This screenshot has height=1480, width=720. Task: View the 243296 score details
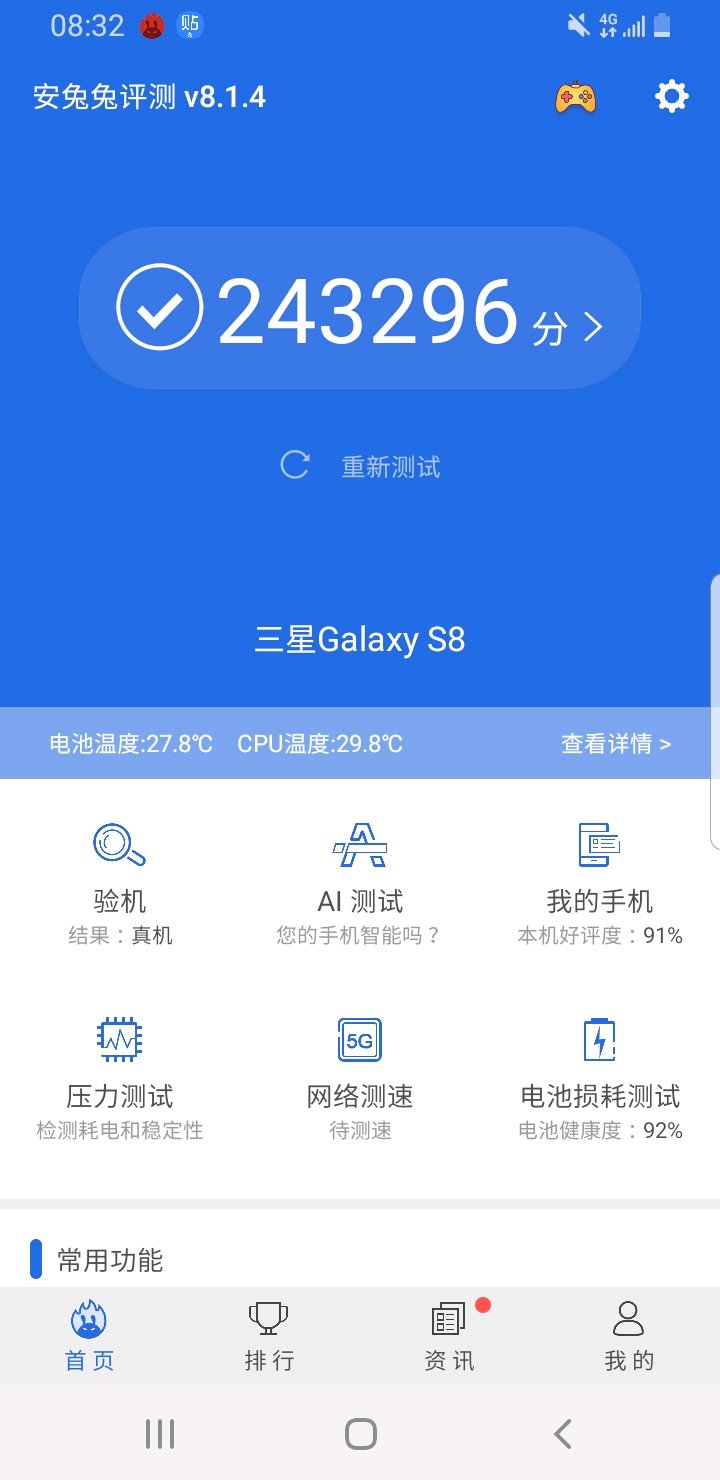360,309
